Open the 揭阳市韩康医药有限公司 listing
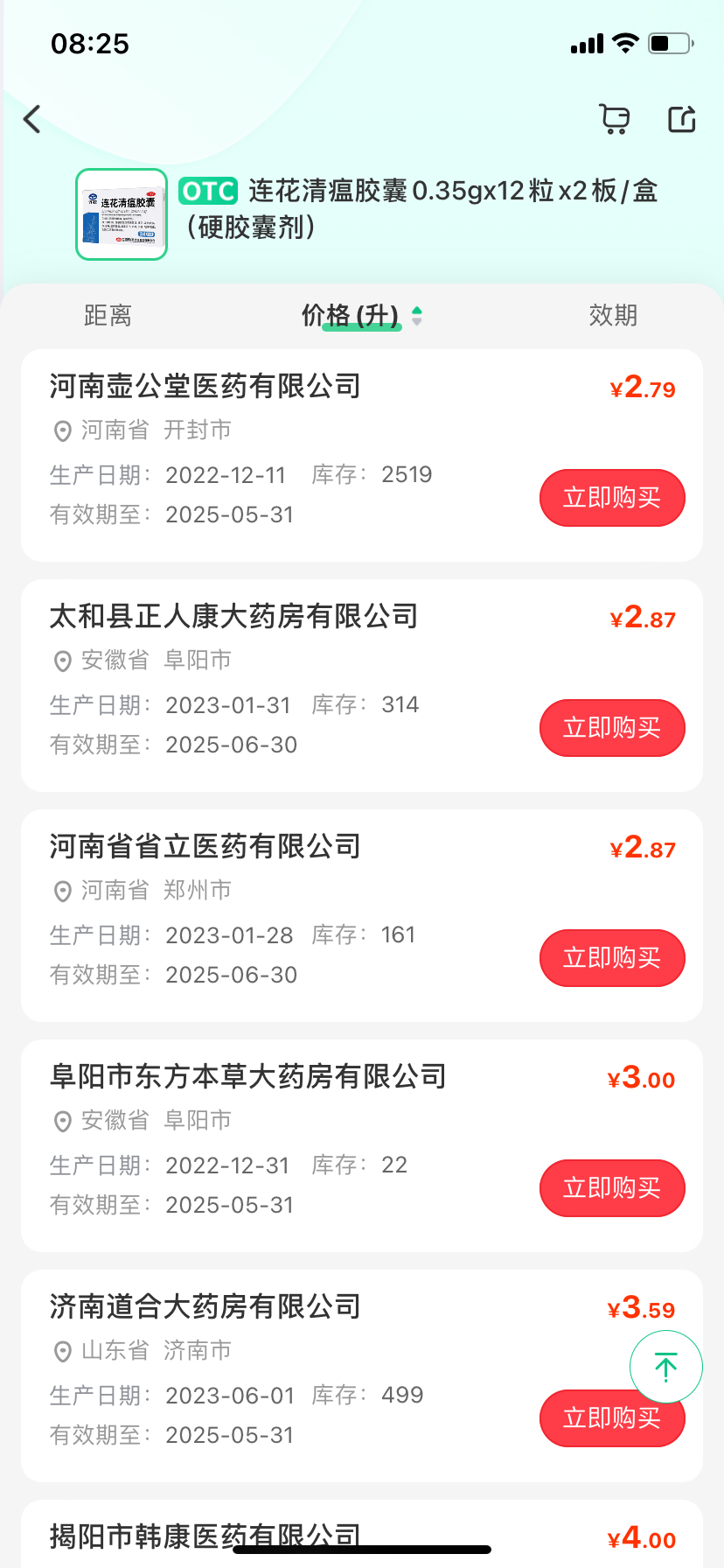The width and height of the screenshot is (724, 1568). pyautogui.click(x=205, y=1536)
